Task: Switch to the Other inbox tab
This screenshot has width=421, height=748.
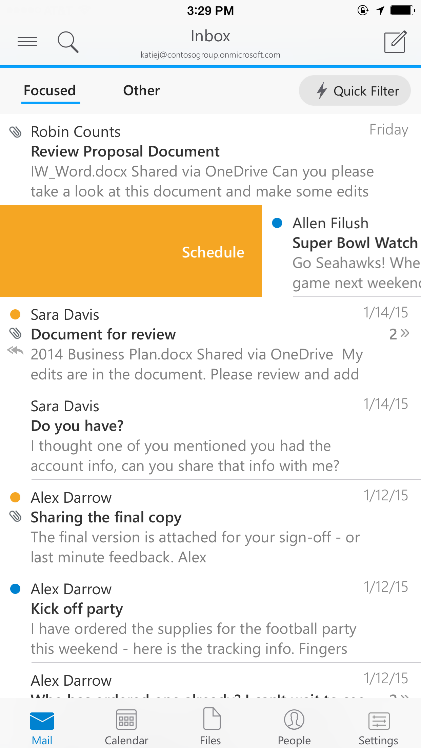Action: (142, 90)
